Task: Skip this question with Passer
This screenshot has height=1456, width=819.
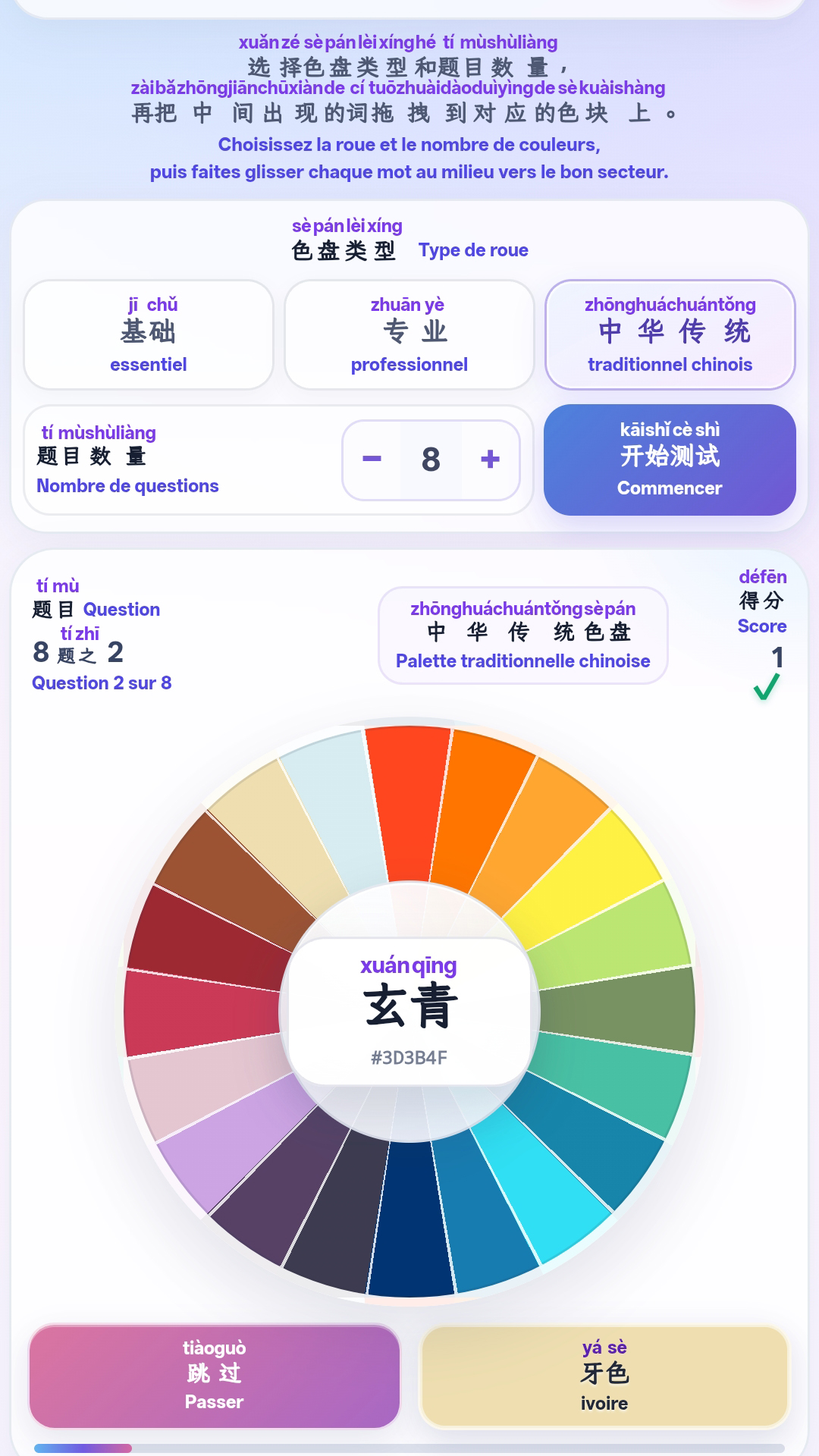Action: 215,1376
